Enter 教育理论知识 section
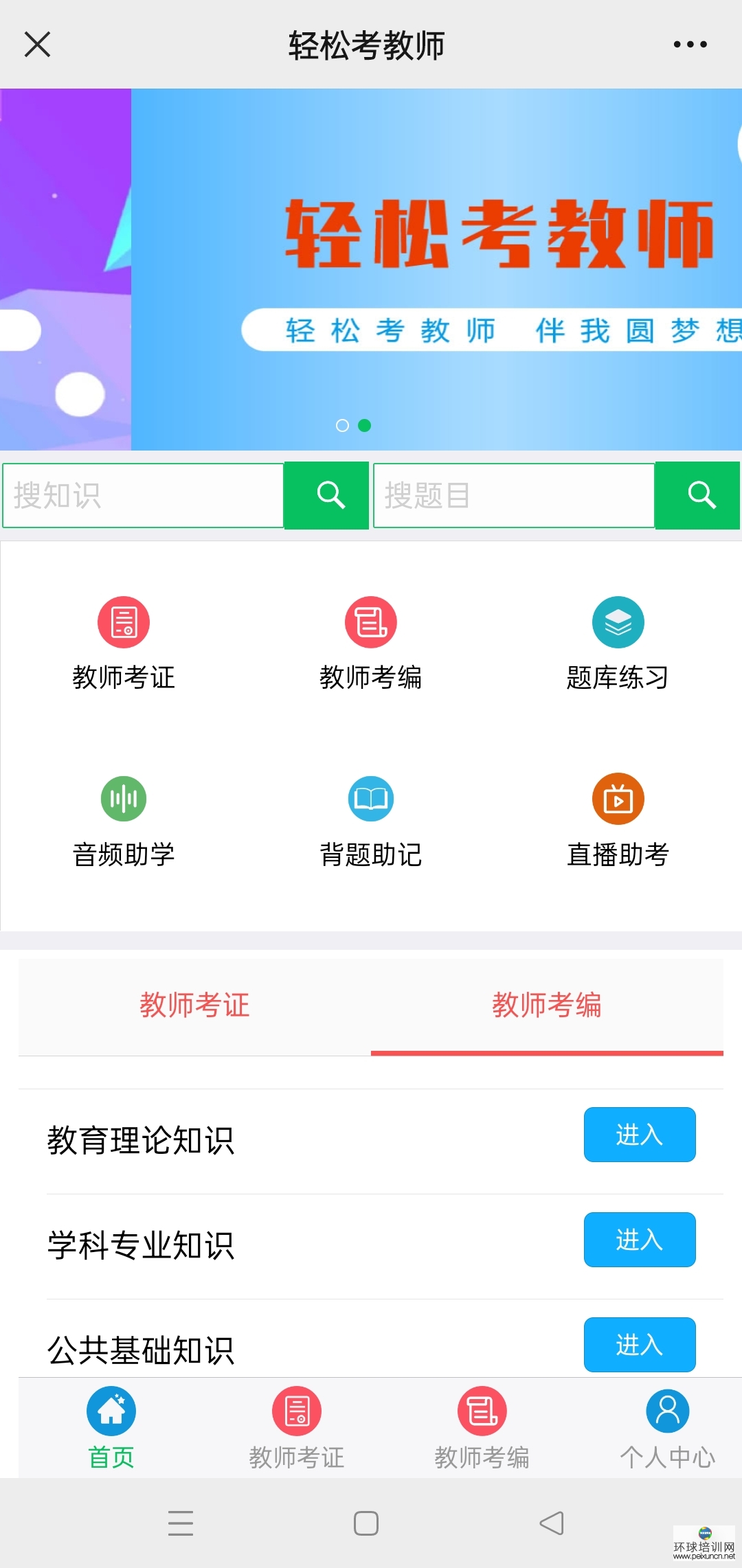Screen dimensions: 742x1568 tap(639, 1135)
